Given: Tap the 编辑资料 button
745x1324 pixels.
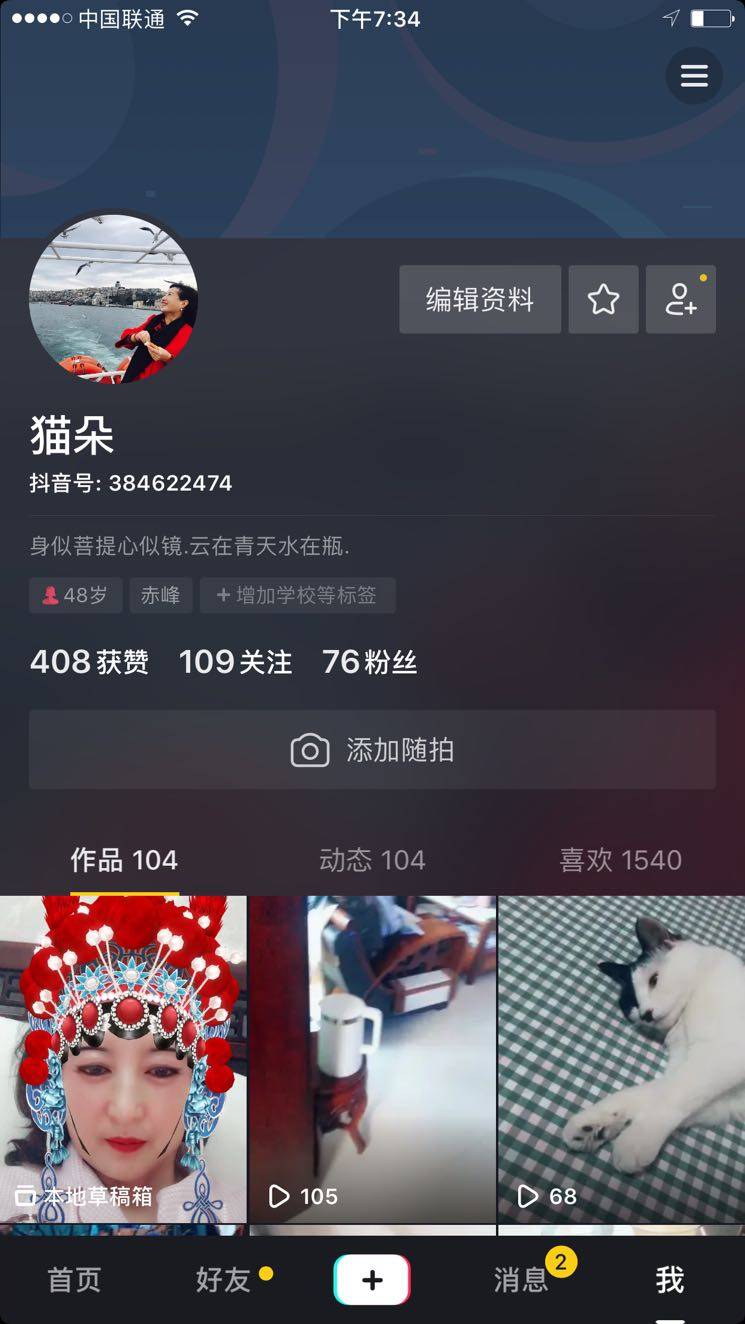Looking at the screenshot, I should pos(480,299).
